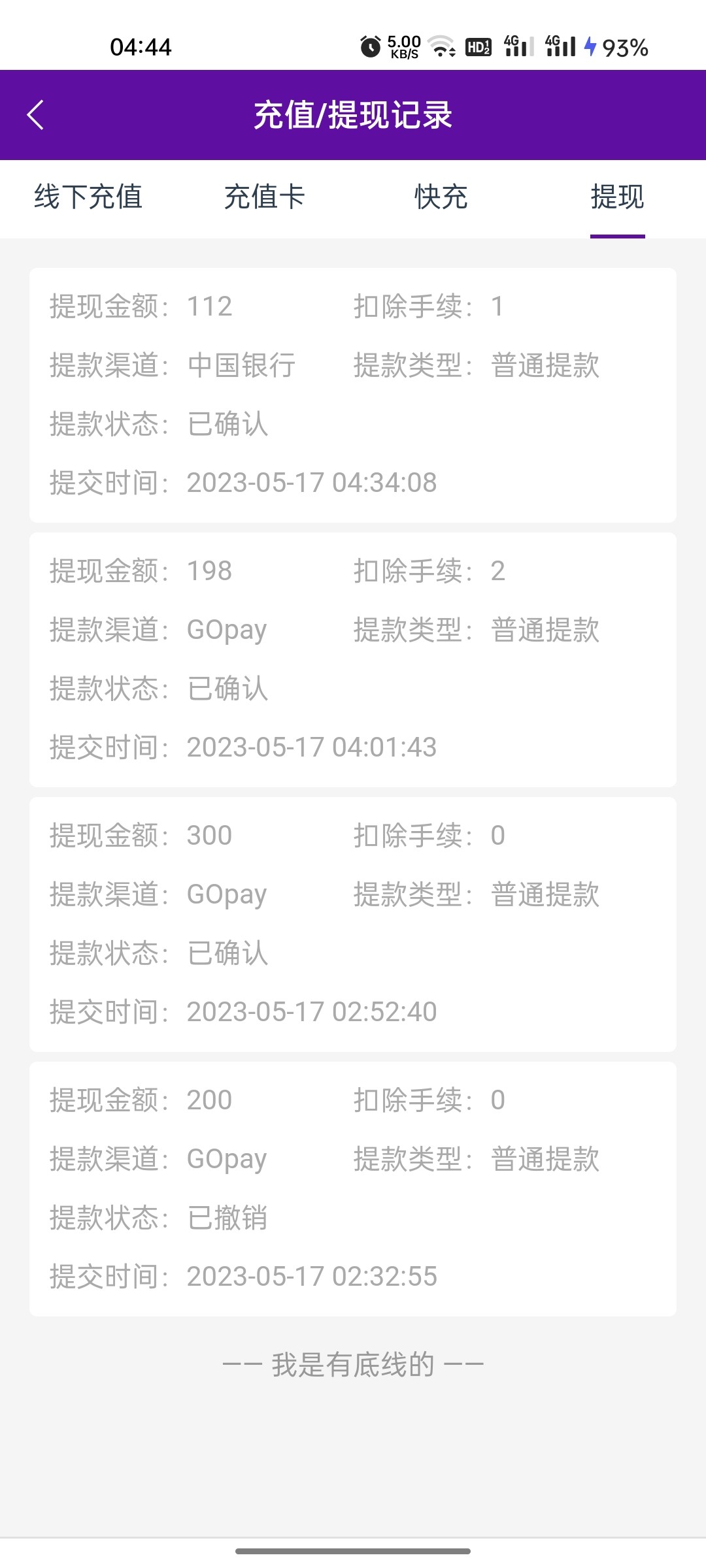This screenshot has height=1568, width=706.
Task: Go back using the header arrow
Action: 36,115
